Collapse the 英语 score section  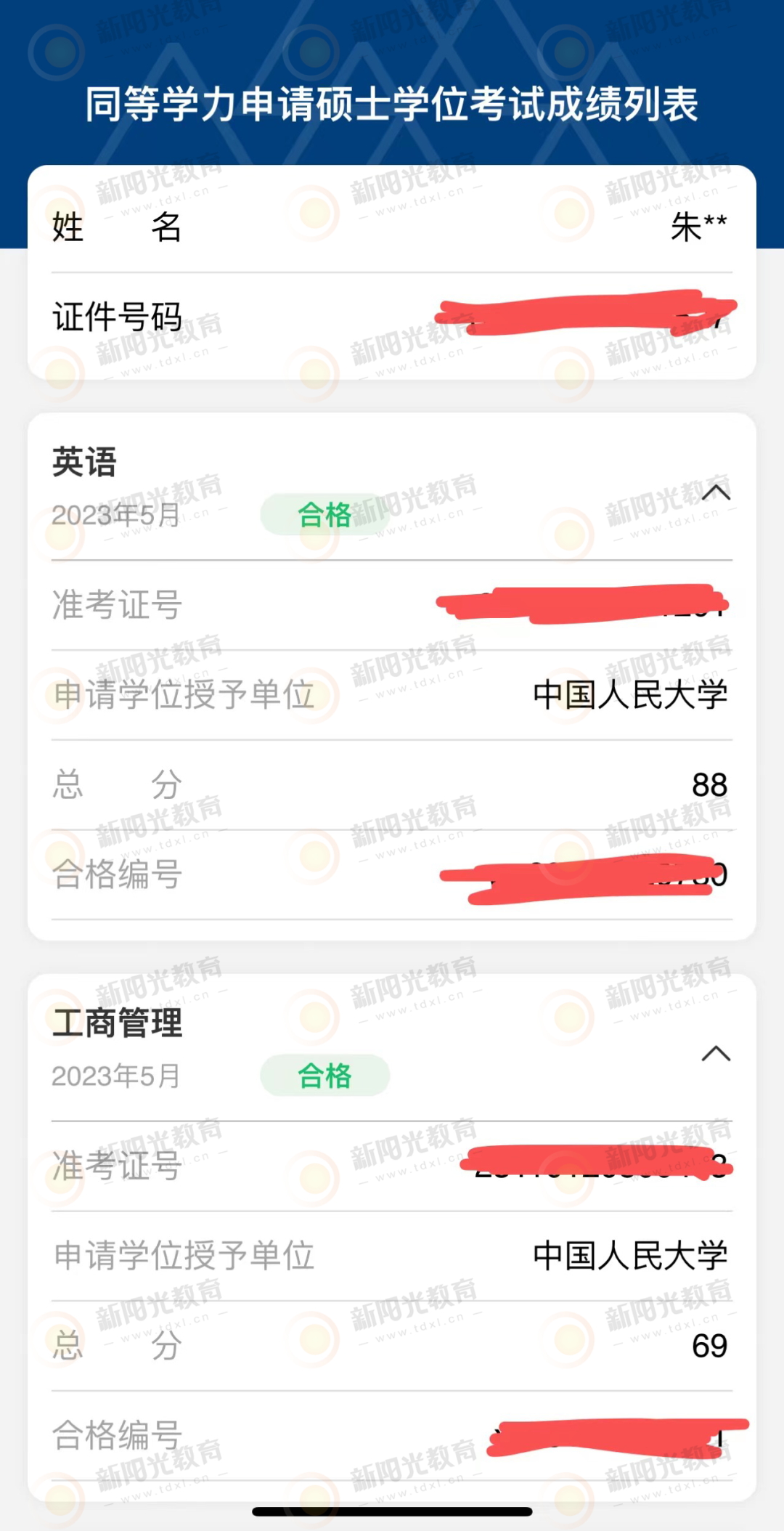[716, 493]
